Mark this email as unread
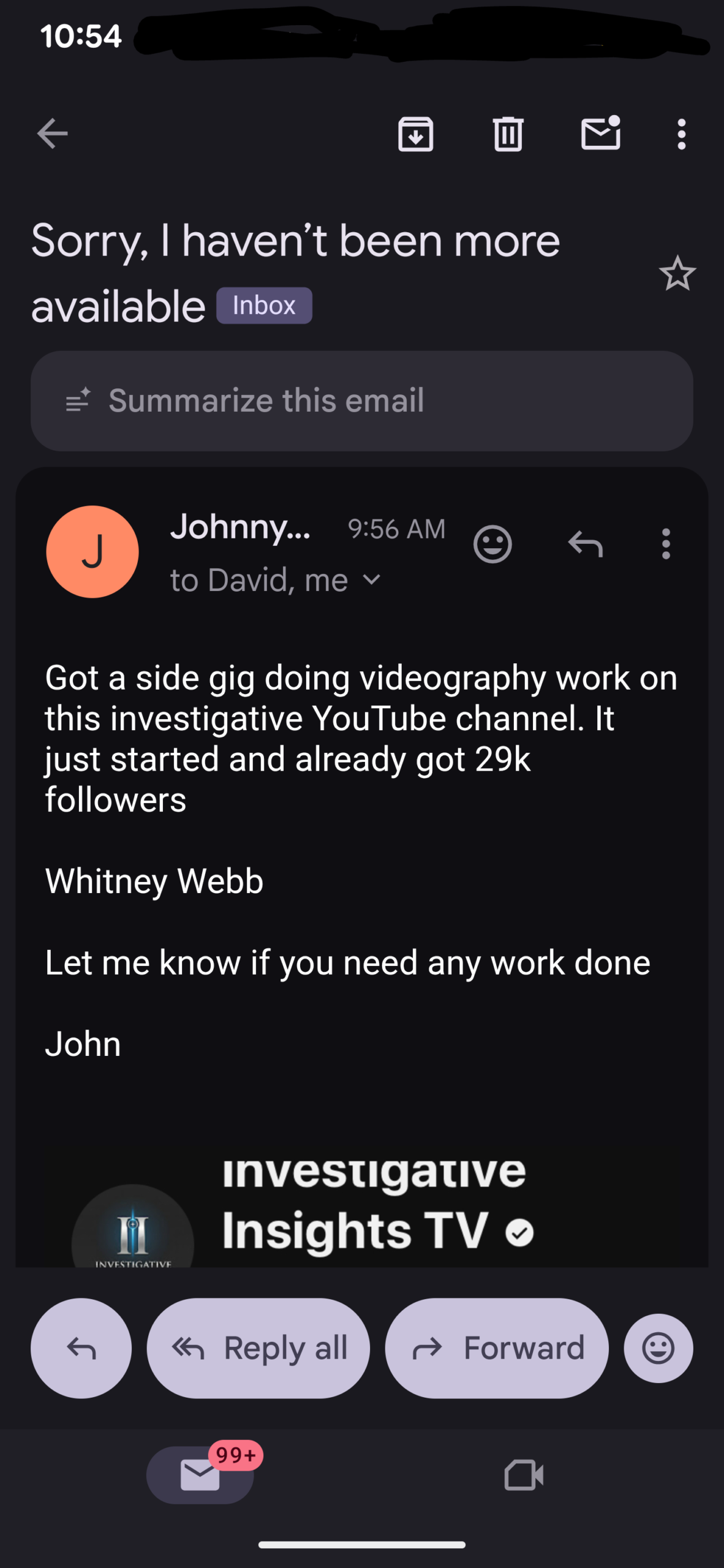 pos(600,134)
